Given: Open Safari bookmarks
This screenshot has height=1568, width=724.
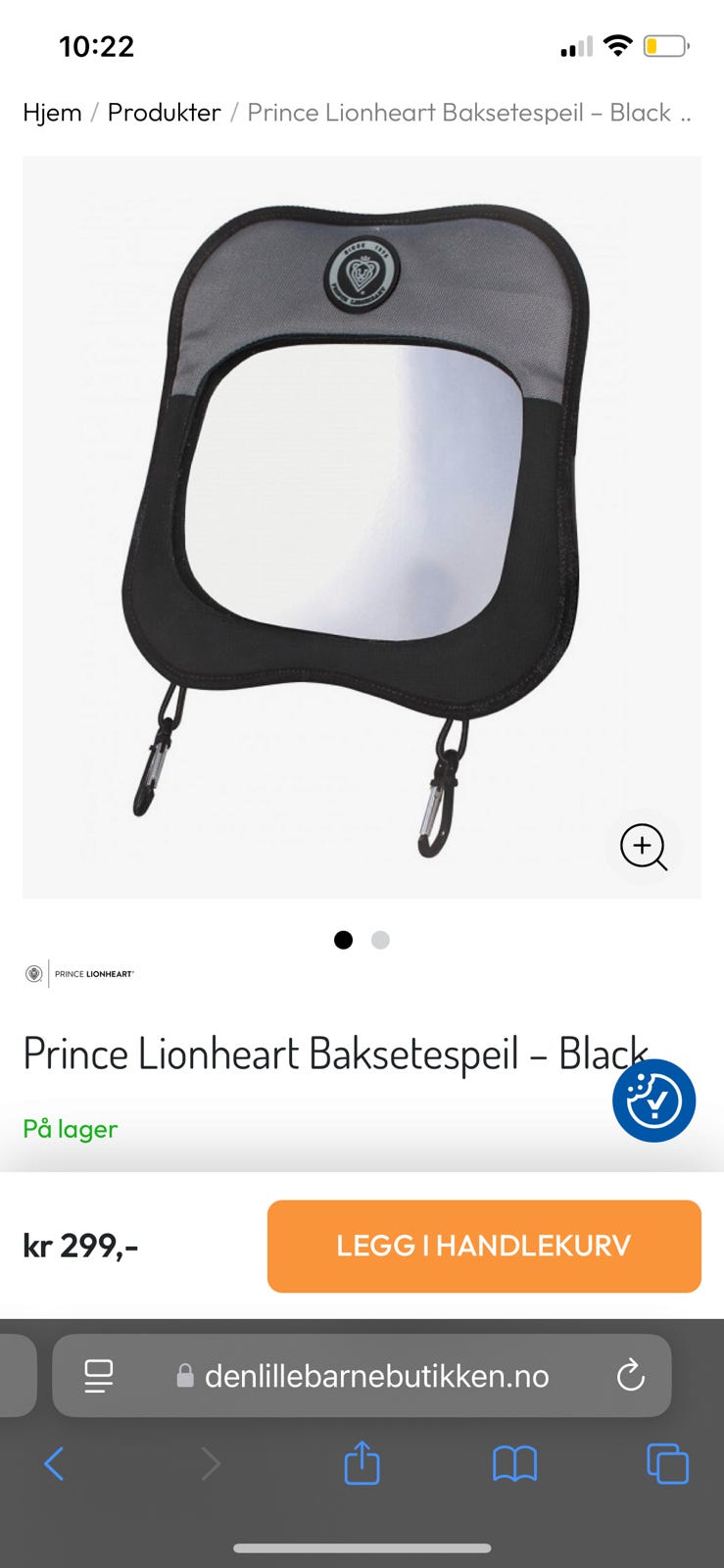Looking at the screenshot, I should pos(514,1464).
